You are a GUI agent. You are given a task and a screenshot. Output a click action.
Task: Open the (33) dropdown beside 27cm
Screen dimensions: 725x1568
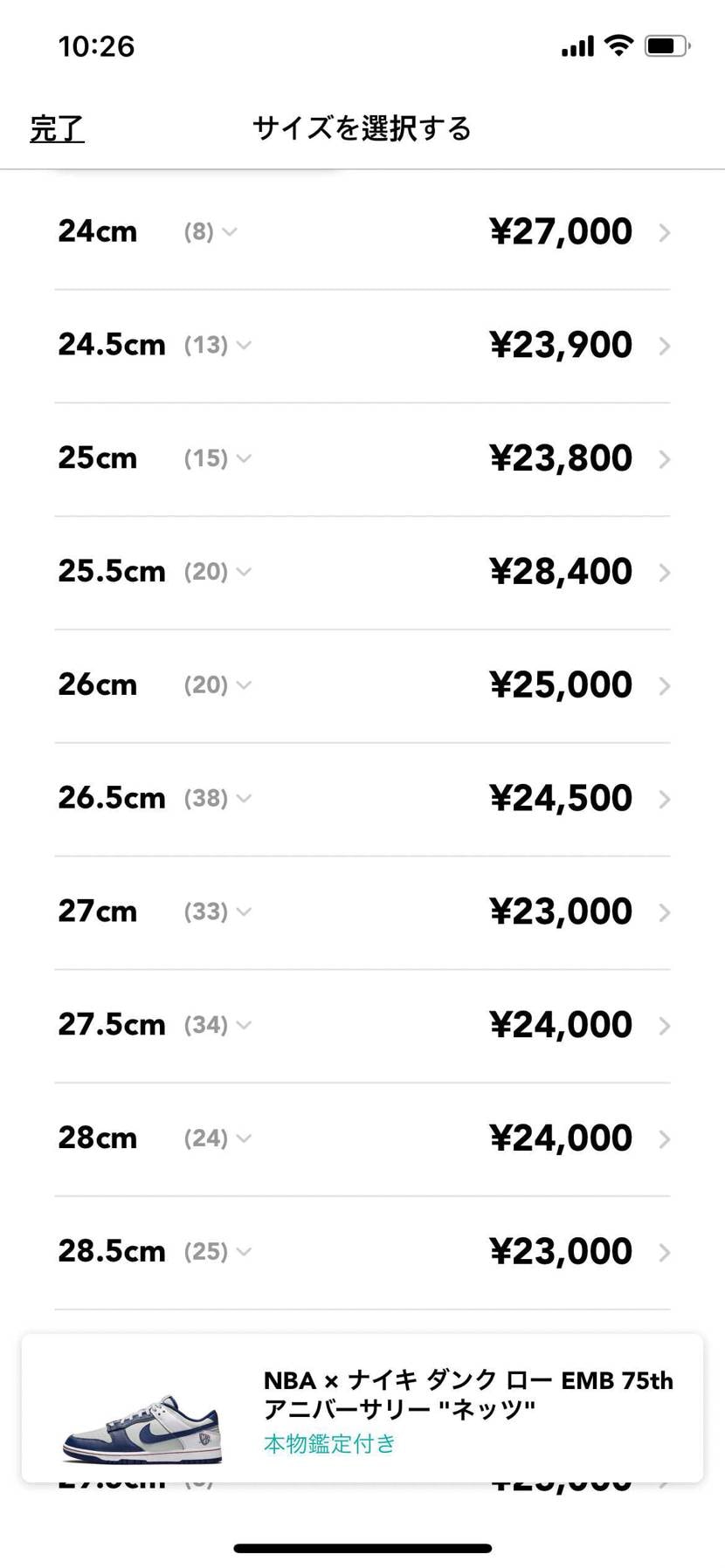217,911
